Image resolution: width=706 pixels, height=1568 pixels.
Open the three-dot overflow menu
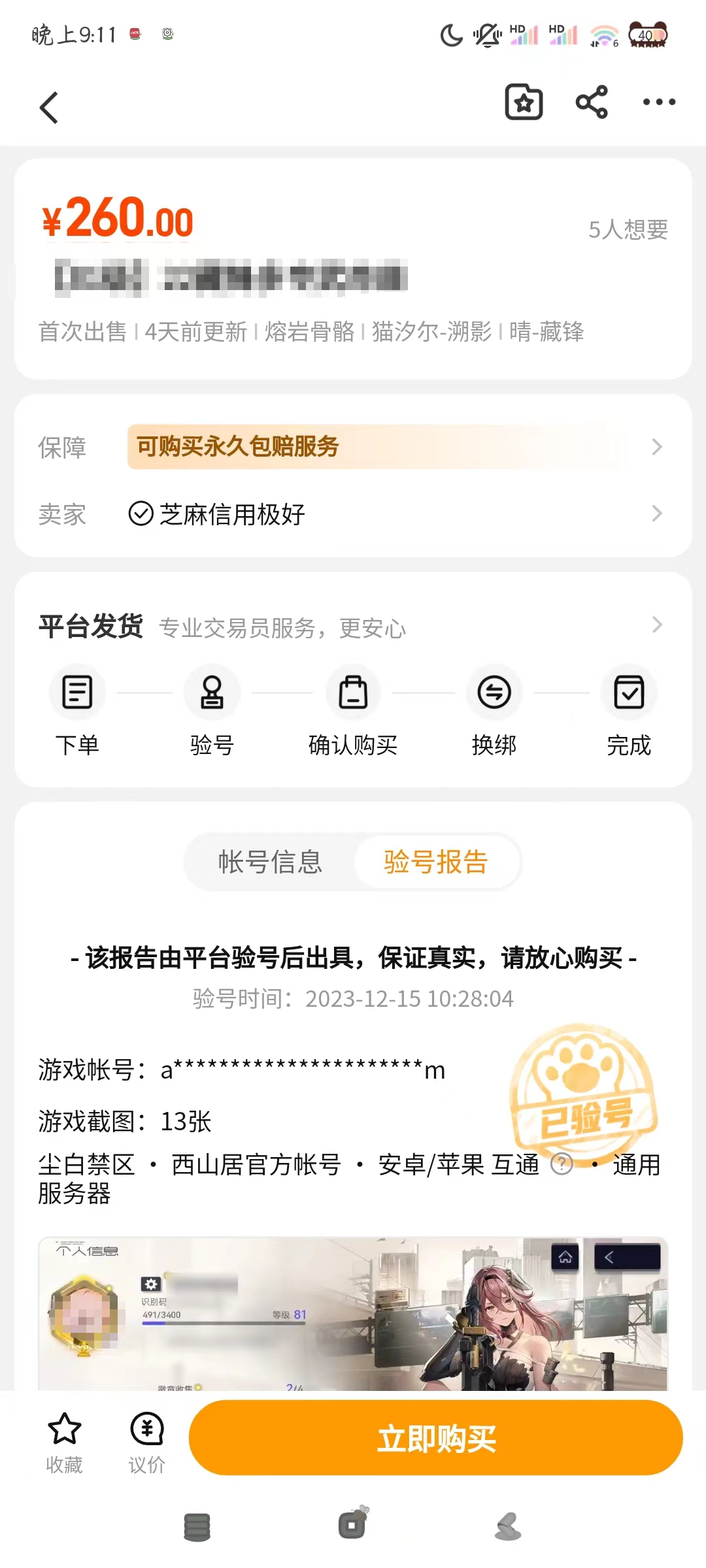[x=658, y=103]
